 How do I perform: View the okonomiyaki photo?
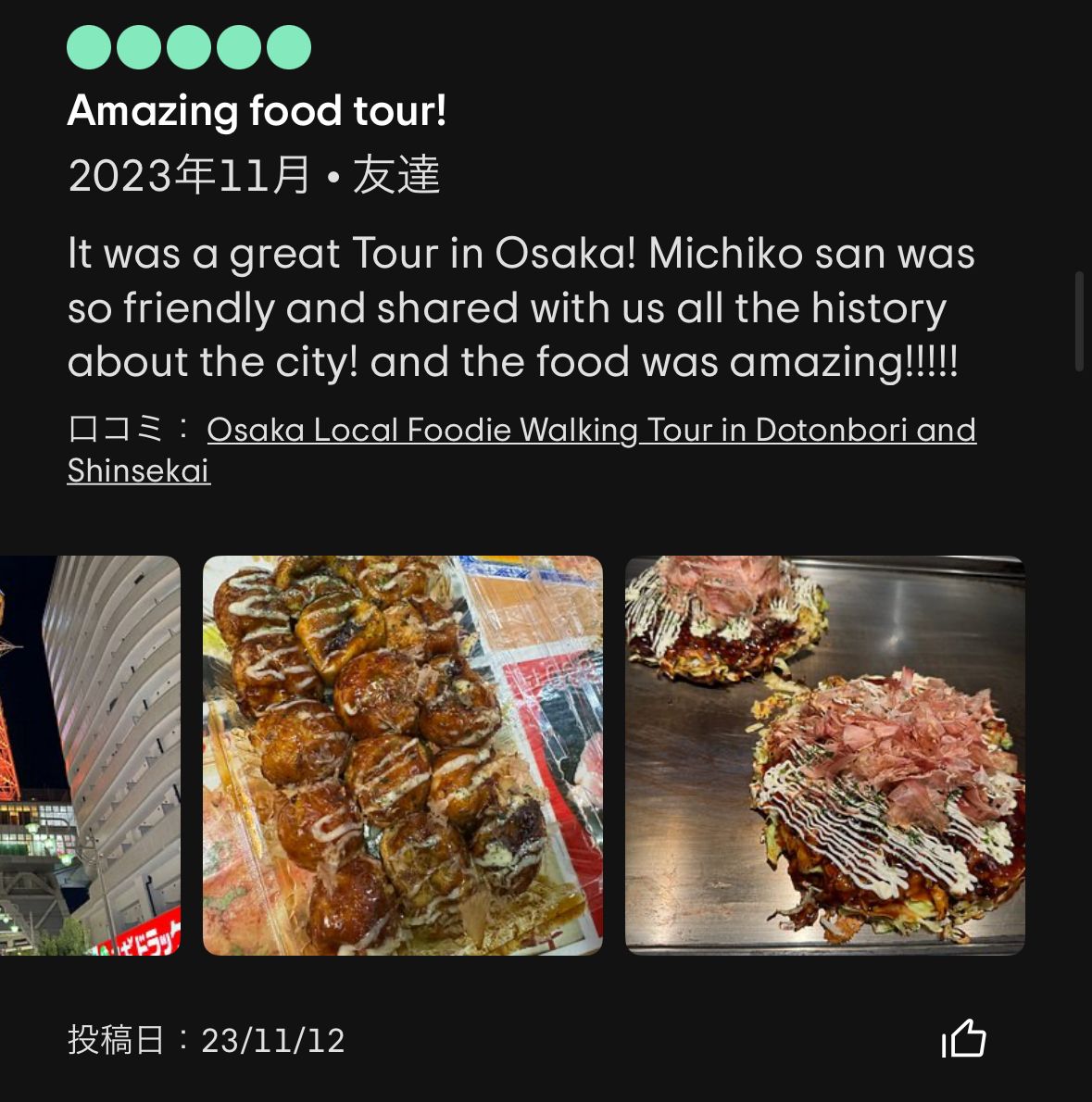(824, 755)
